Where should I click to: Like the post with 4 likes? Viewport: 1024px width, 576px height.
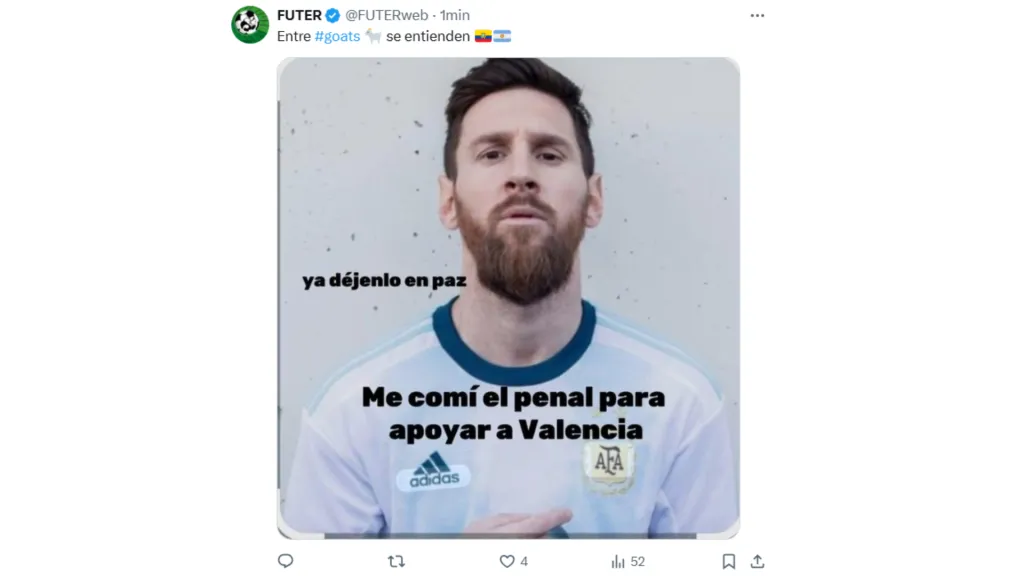pos(507,561)
